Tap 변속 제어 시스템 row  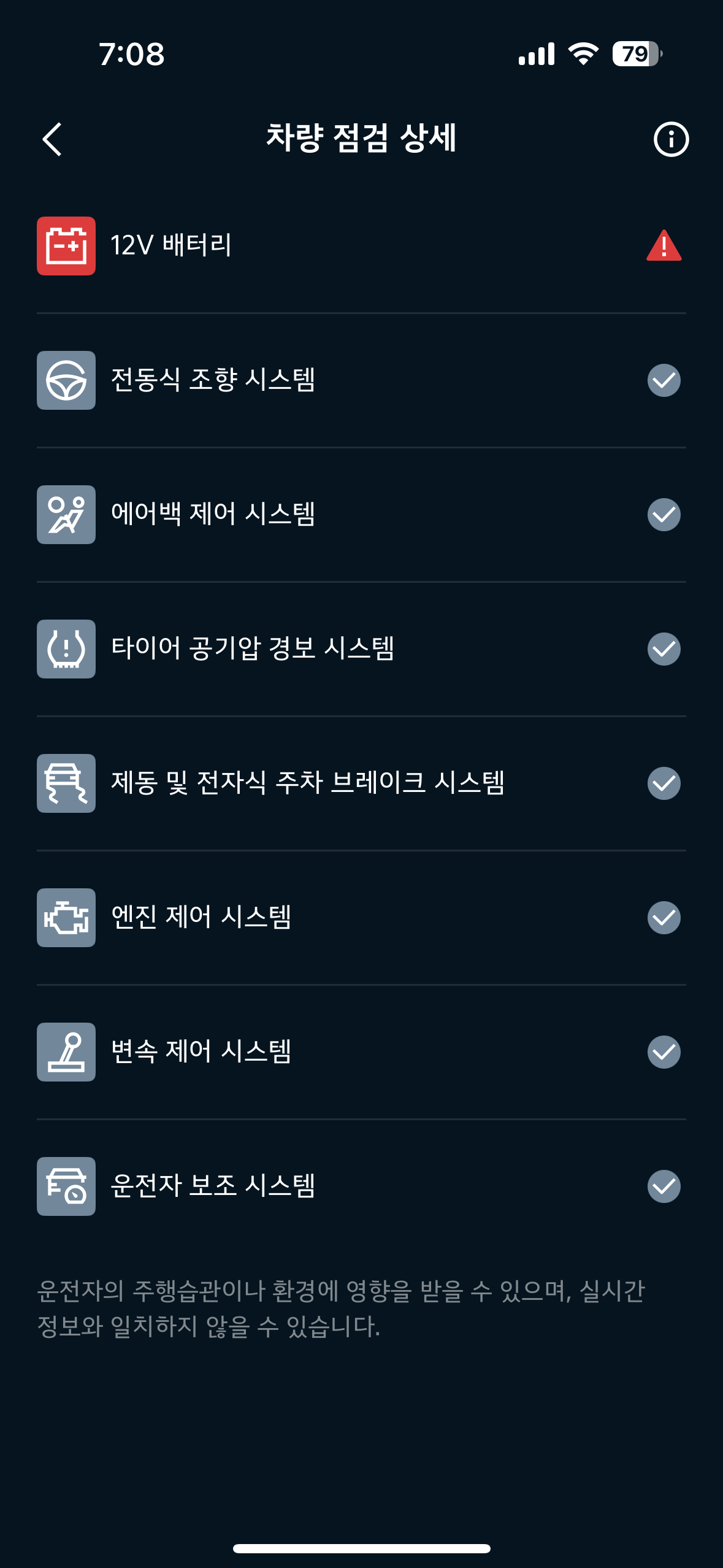pos(361,1052)
